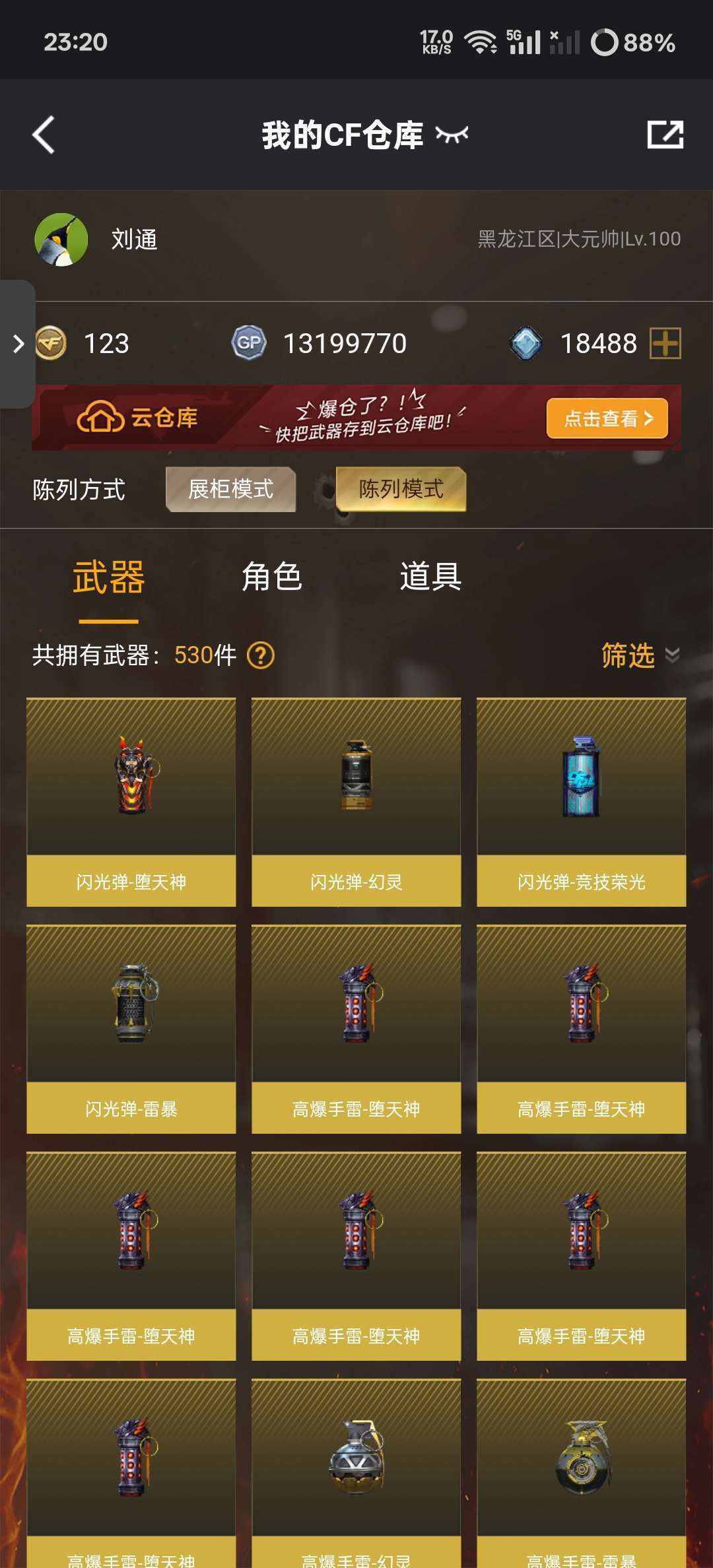Open the 闪光弹-幻灵 item
Viewport: 713px width, 1568px height.
[356, 802]
